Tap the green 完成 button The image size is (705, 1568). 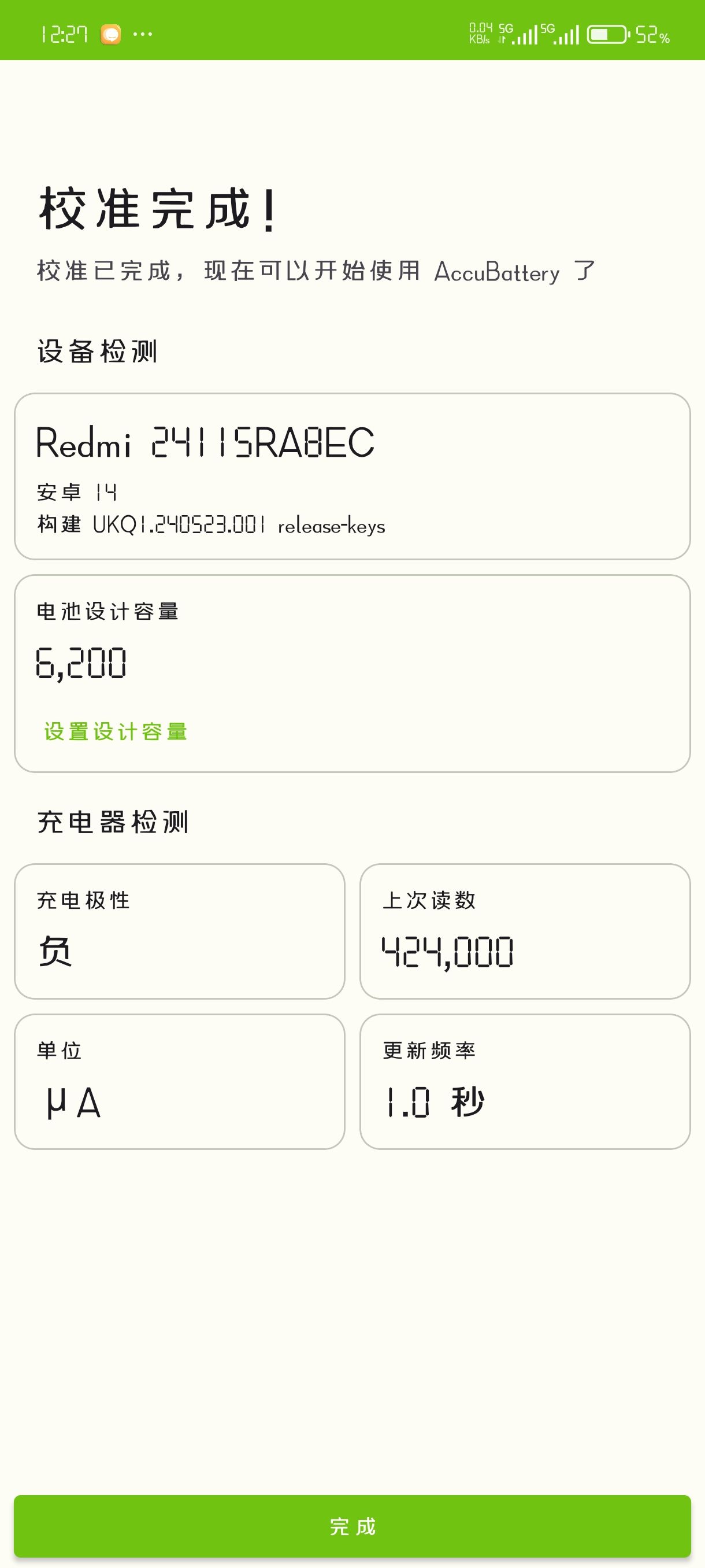pos(352,1526)
